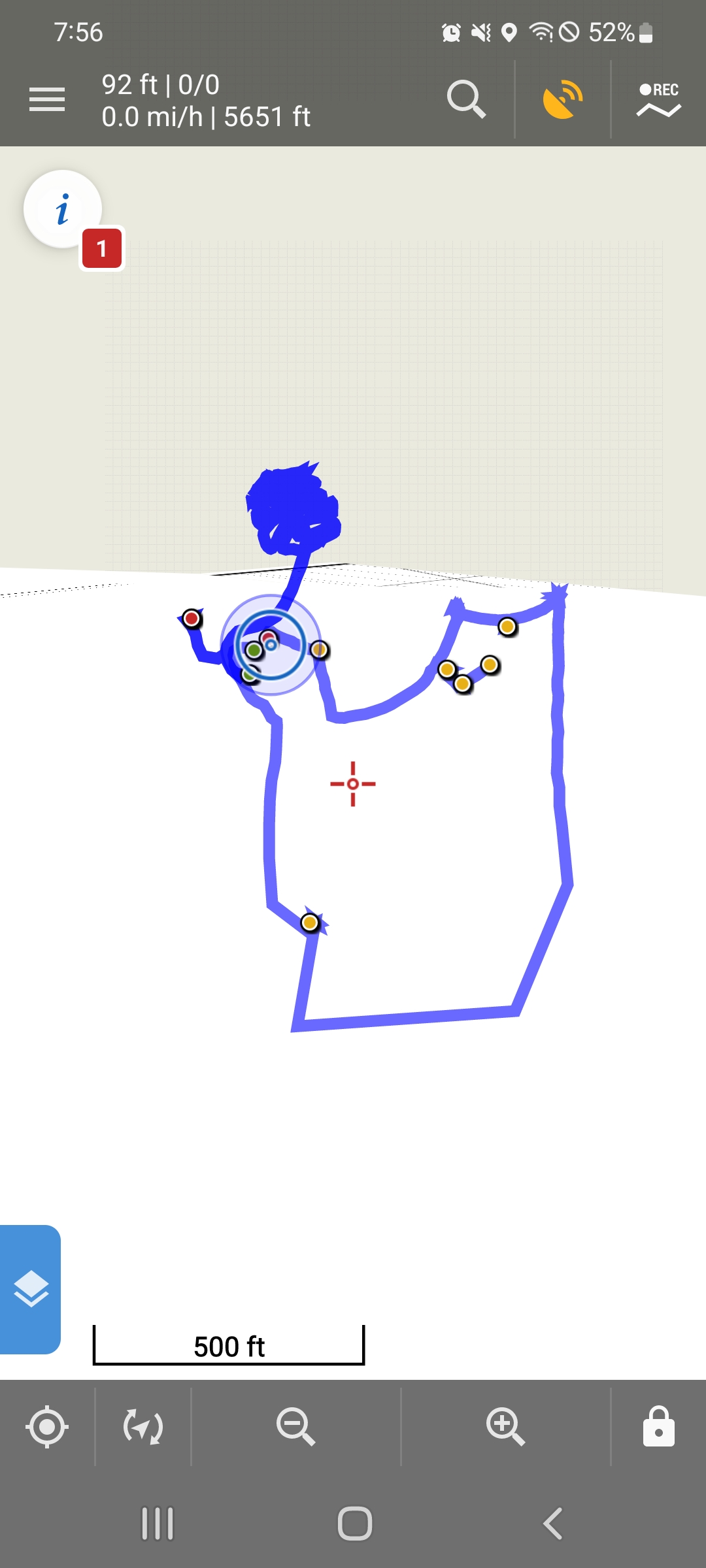
Task: Go back using system navigation
Action: pyautogui.click(x=552, y=1524)
